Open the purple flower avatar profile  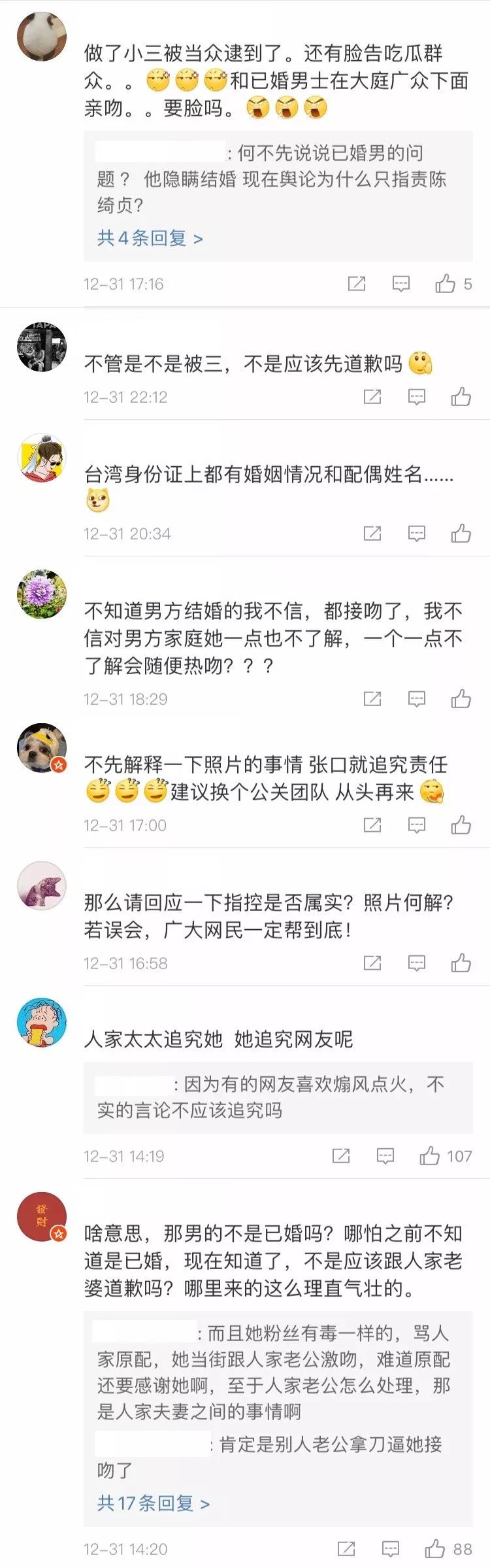(41, 594)
